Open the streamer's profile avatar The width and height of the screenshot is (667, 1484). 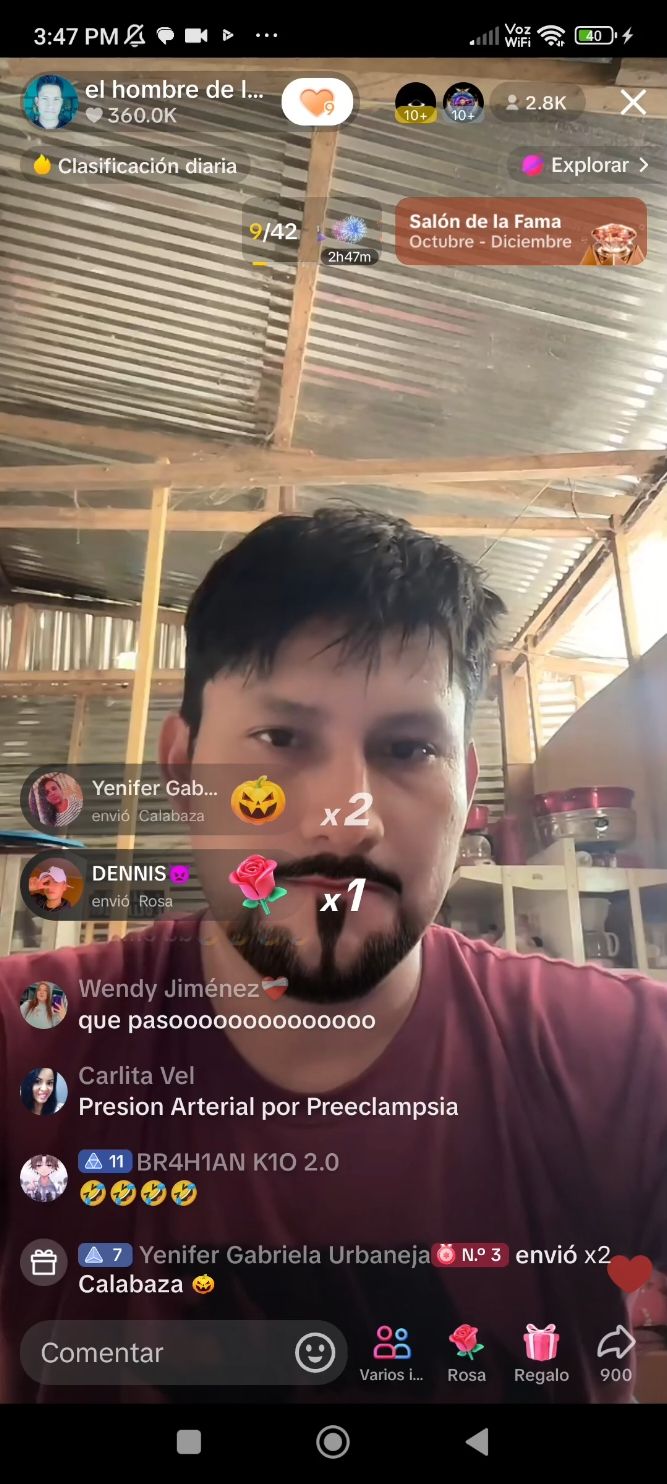50,102
